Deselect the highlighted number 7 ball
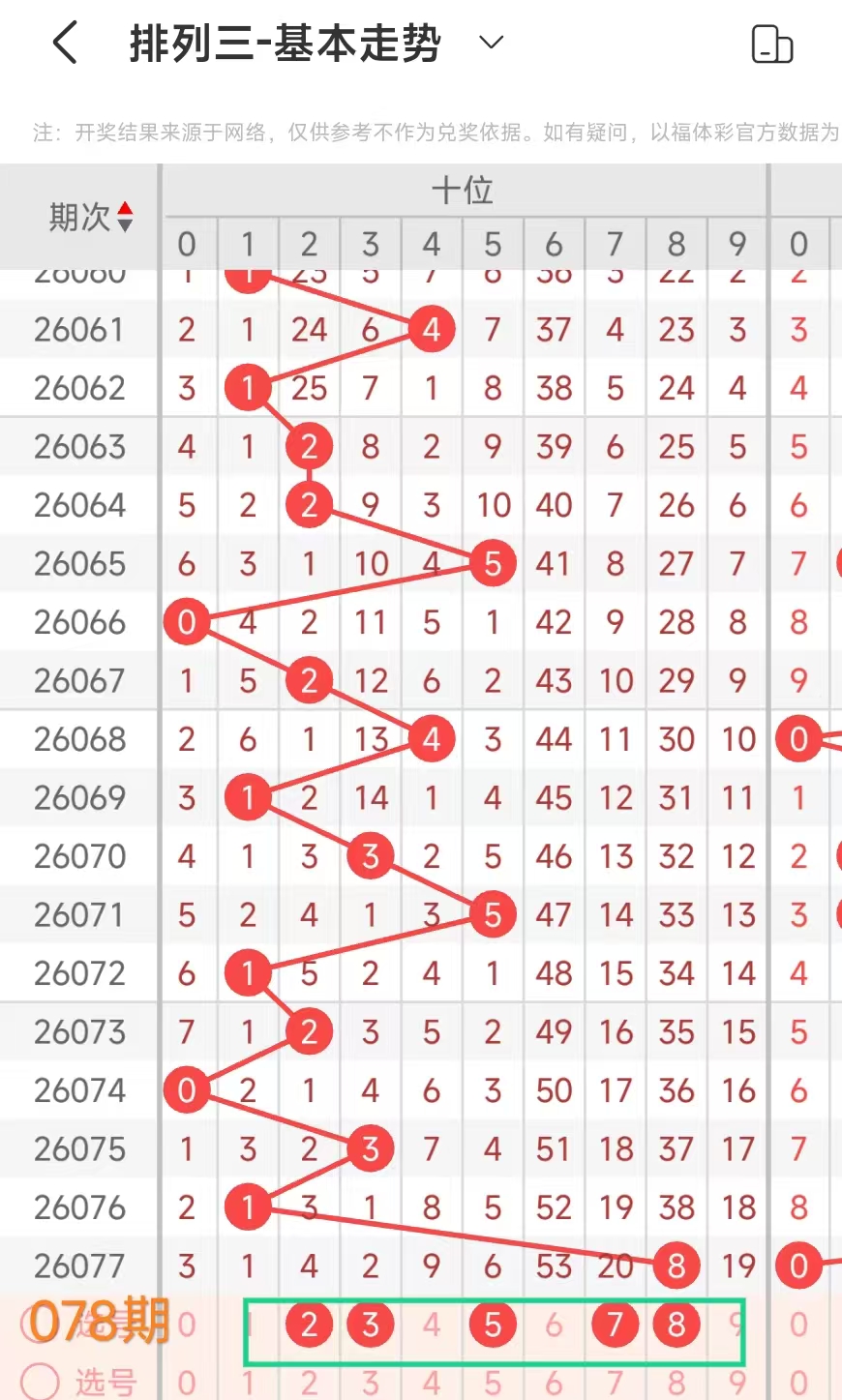 point(615,1325)
